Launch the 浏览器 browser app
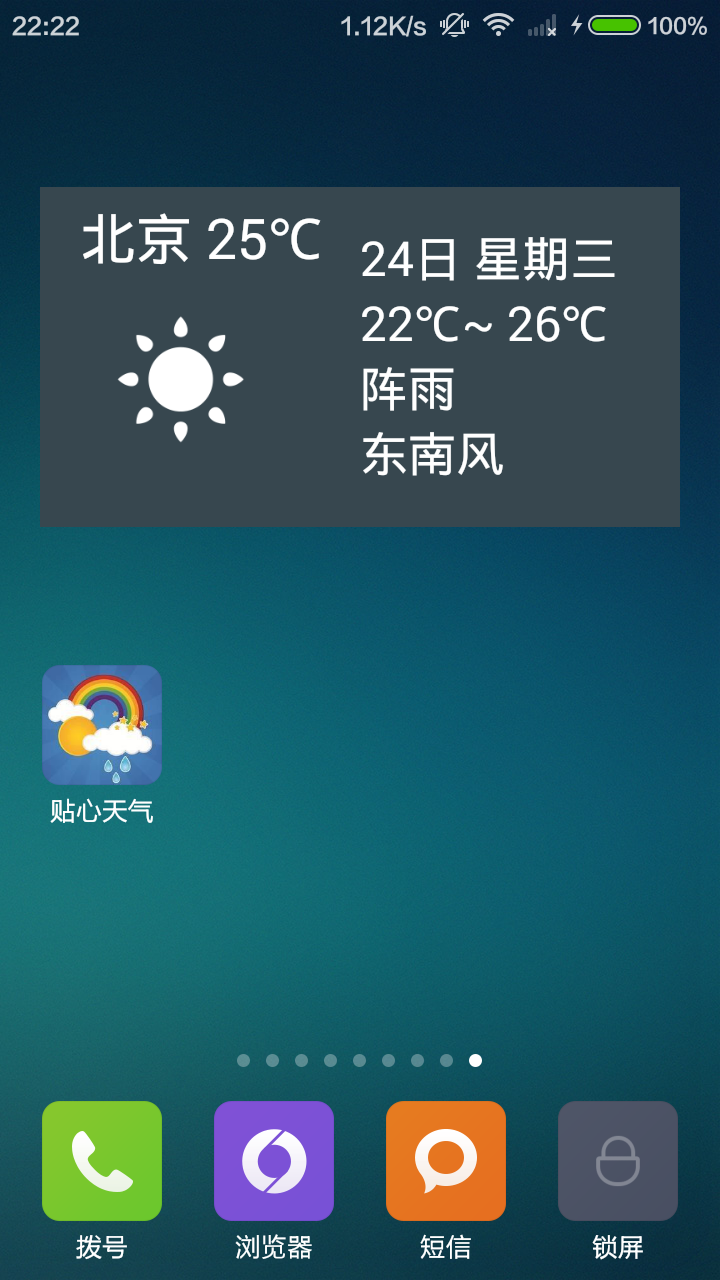 tap(274, 1161)
